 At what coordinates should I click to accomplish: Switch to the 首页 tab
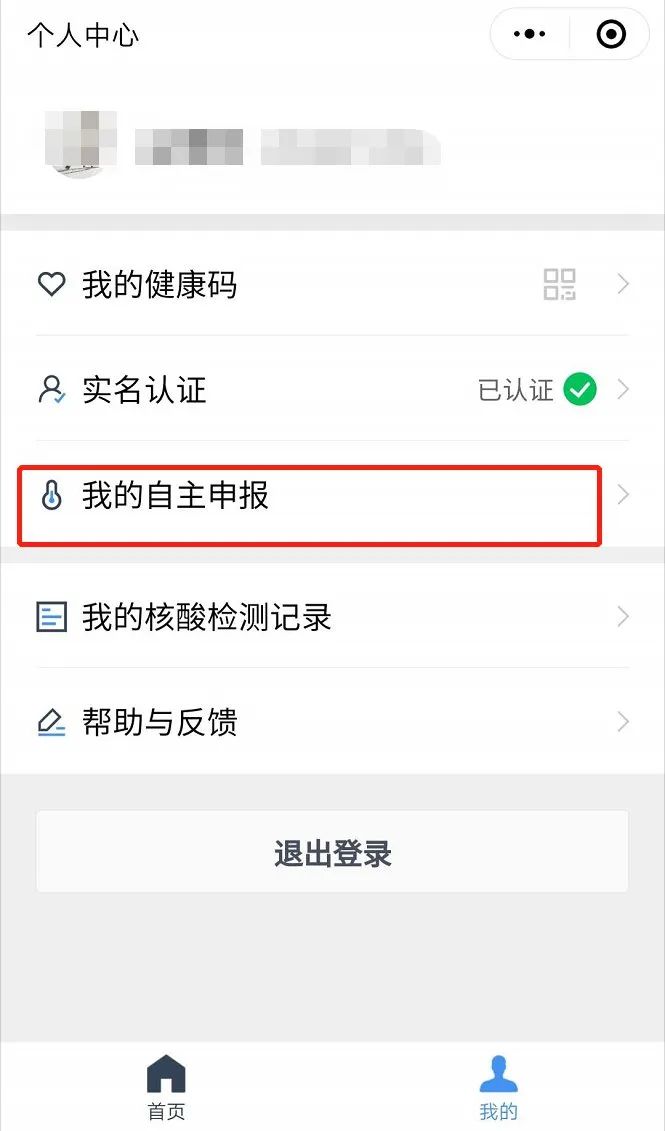(166, 1087)
